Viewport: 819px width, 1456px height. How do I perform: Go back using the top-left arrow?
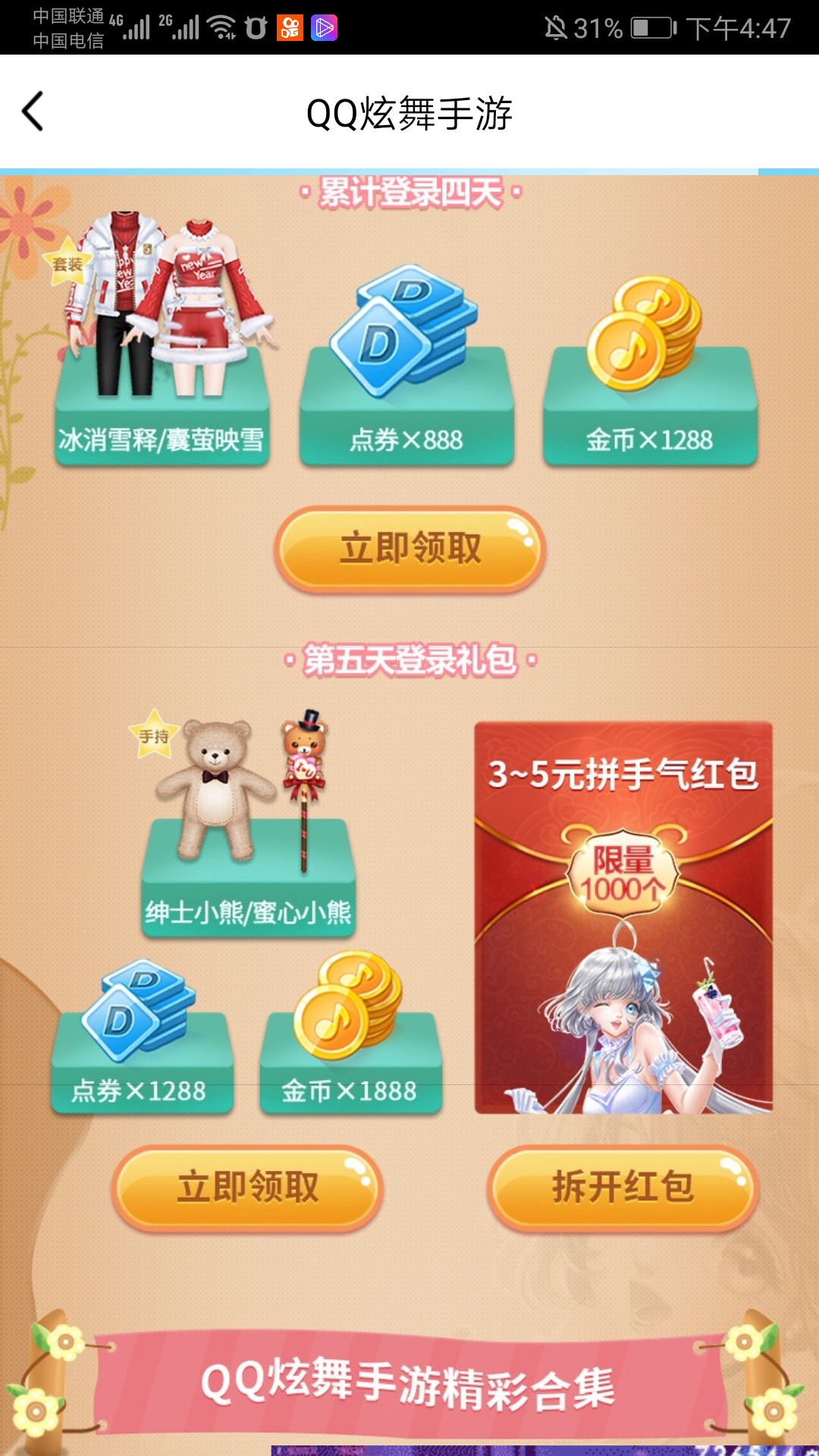tap(33, 112)
